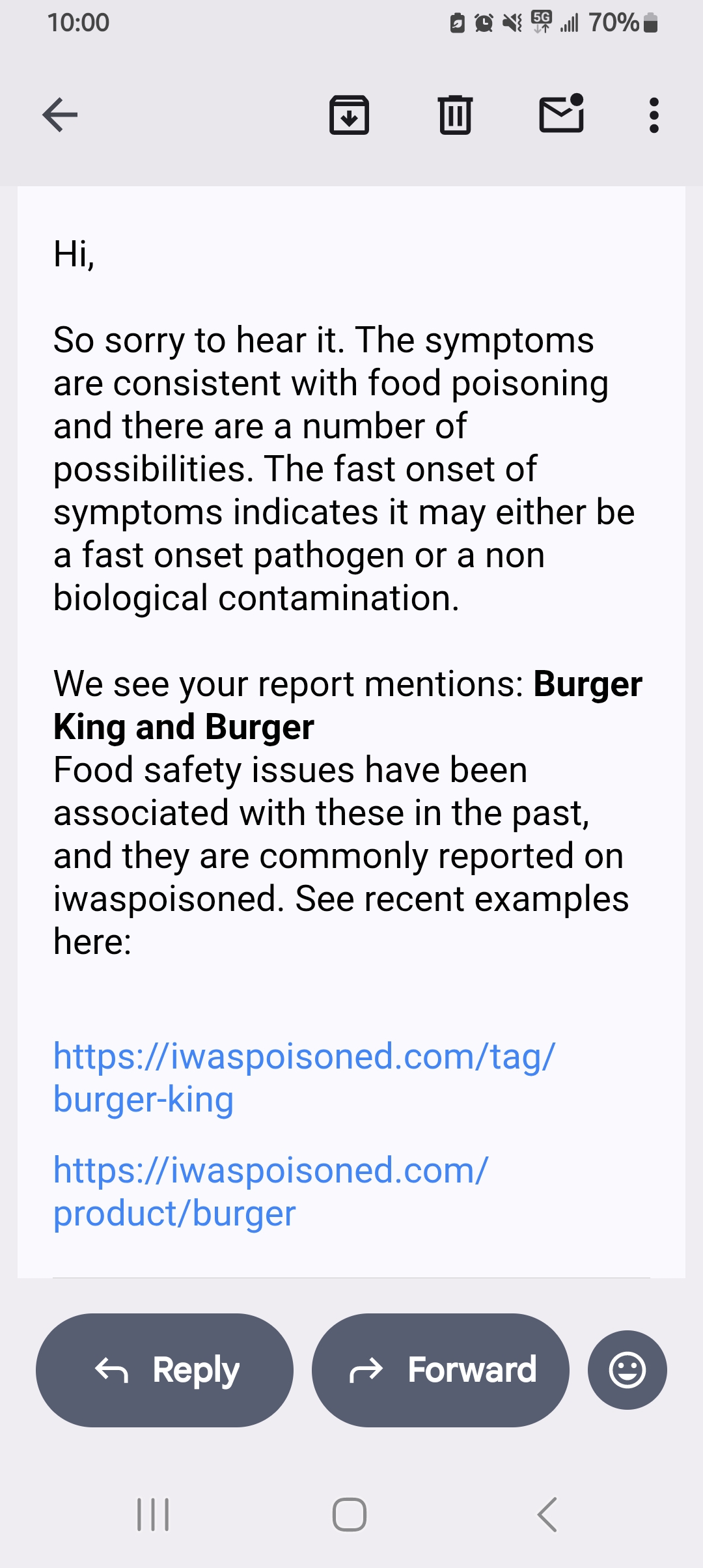Go back to the inbox
This screenshot has width=703, height=1568.
point(60,115)
